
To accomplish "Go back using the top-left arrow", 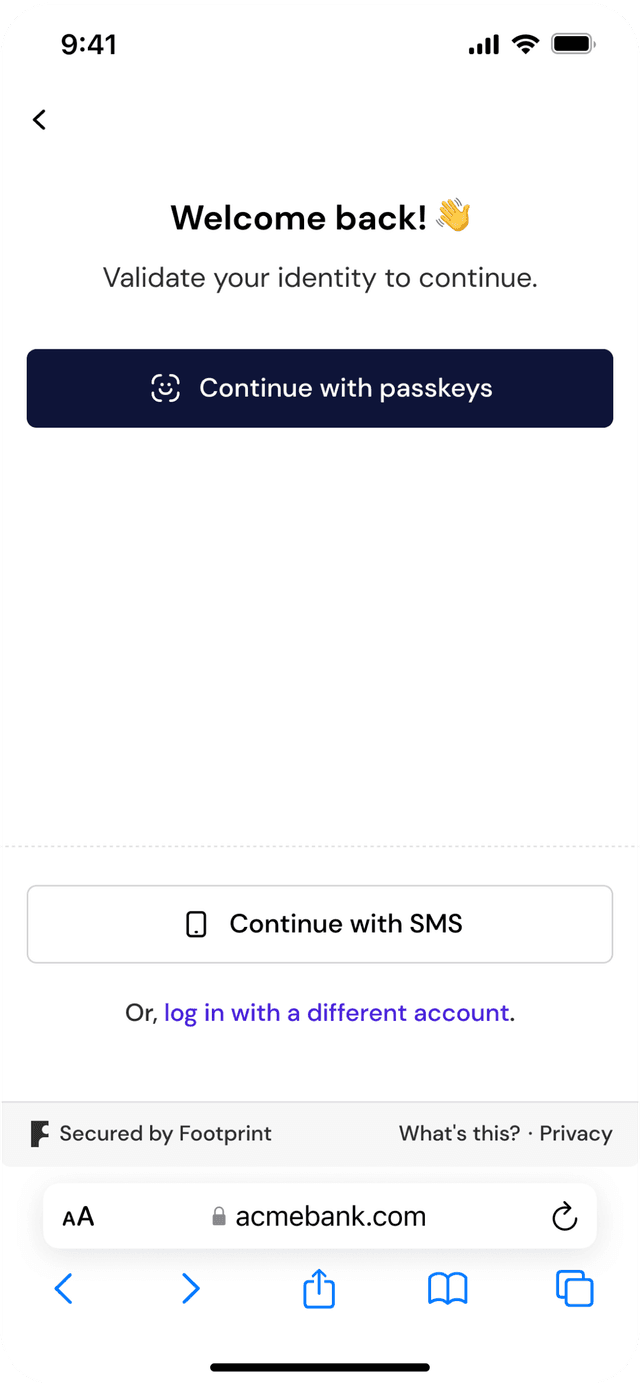I will pyautogui.click(x=39, y=120).
